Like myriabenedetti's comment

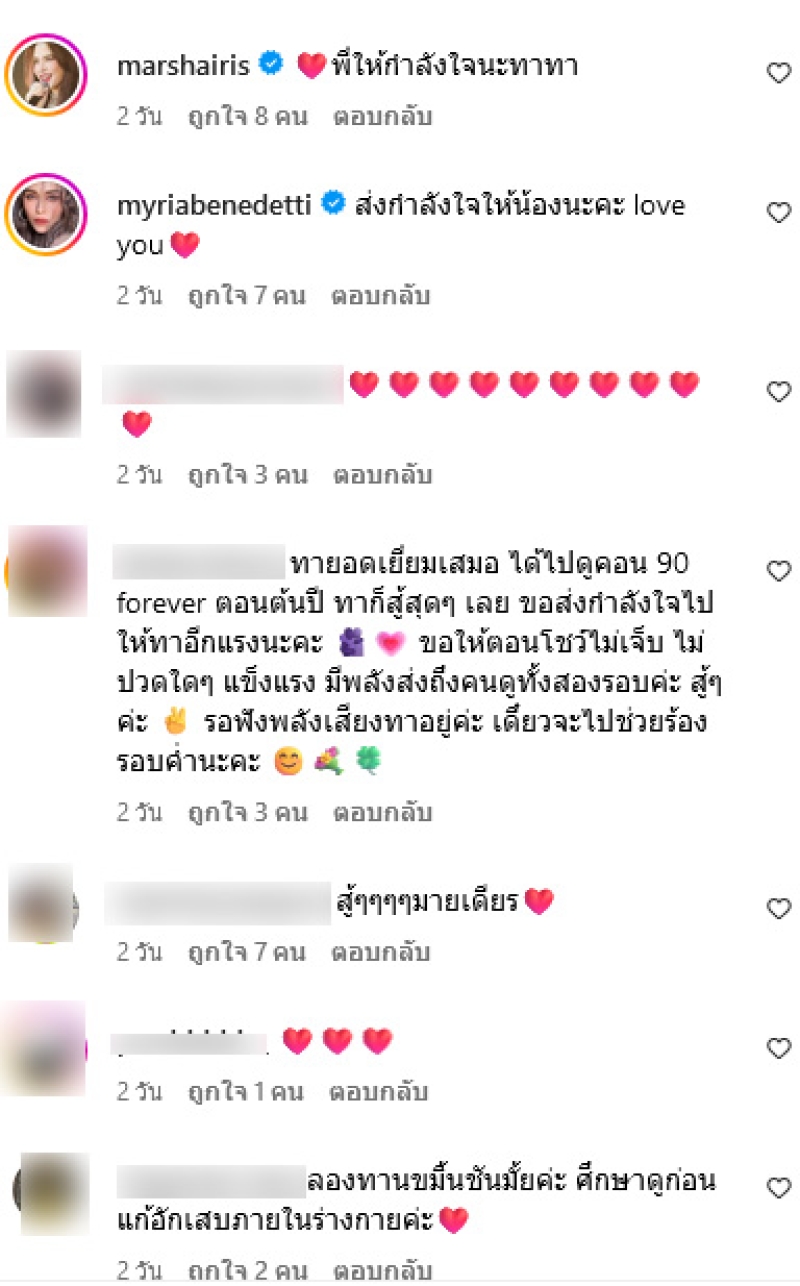(778, 212)
